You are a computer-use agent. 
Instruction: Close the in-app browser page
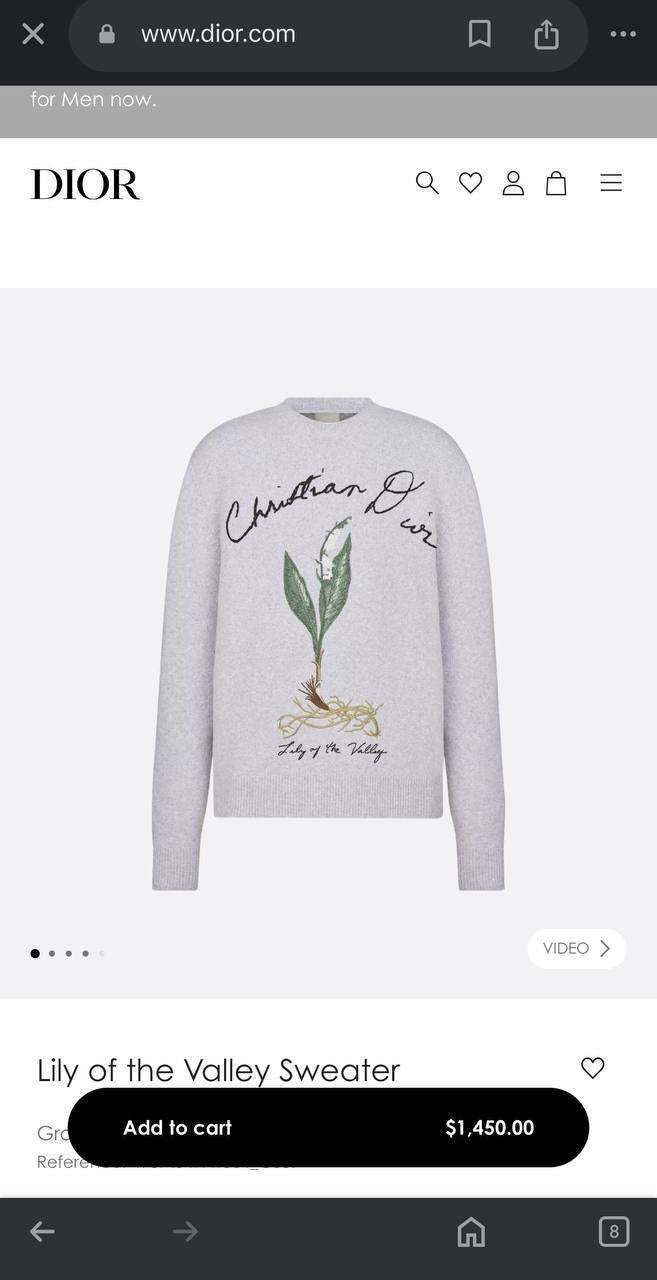click(33, 34)
